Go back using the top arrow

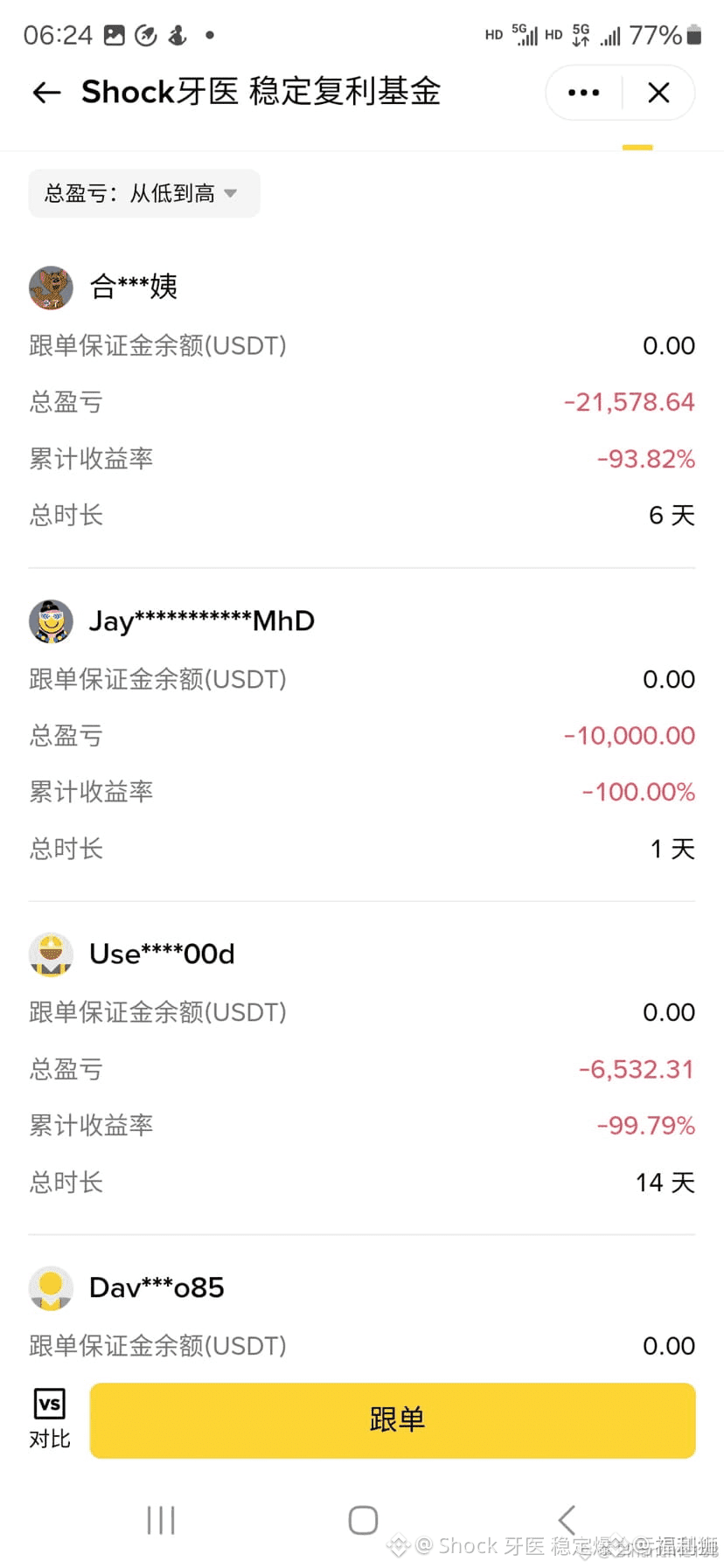(x=46, y=93)
